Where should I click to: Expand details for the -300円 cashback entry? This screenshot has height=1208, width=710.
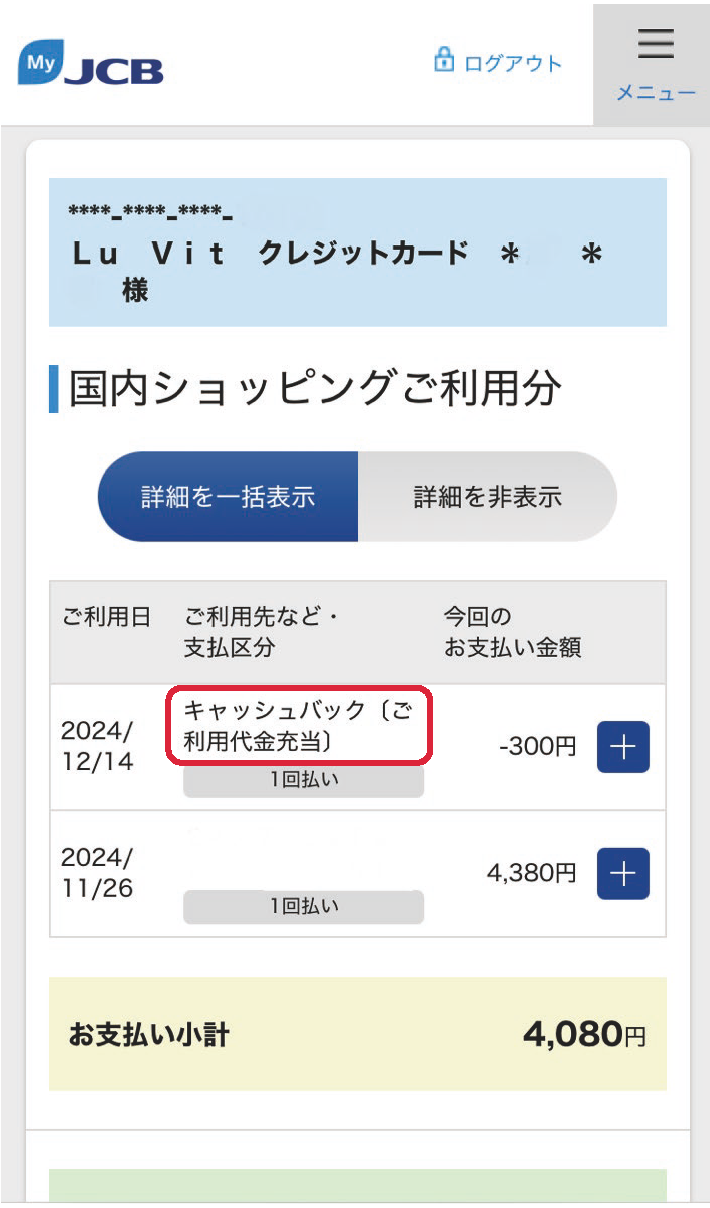click(x=623, y=747)
